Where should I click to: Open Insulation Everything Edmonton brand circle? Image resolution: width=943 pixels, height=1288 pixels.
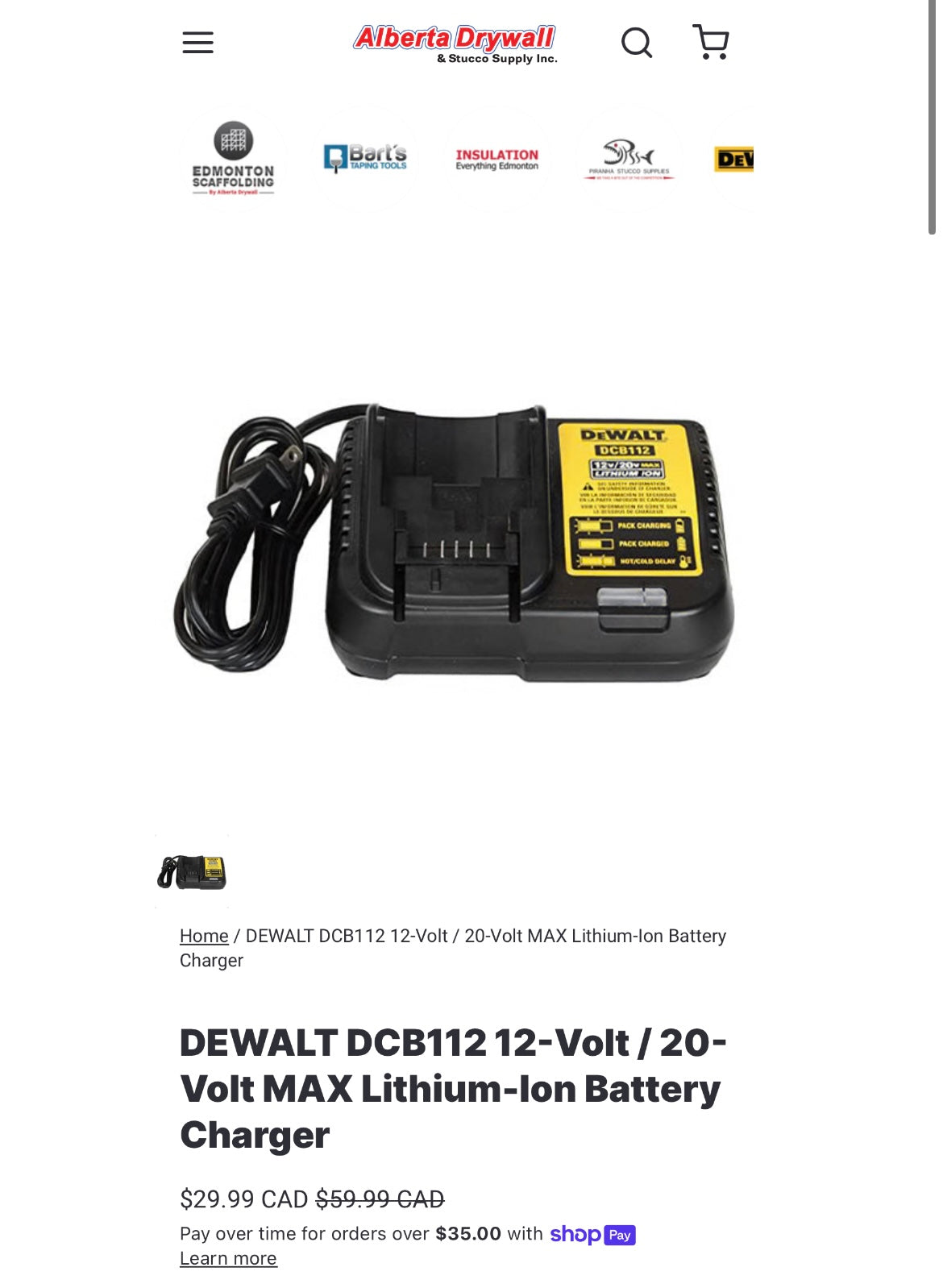(x=496, y=159)
